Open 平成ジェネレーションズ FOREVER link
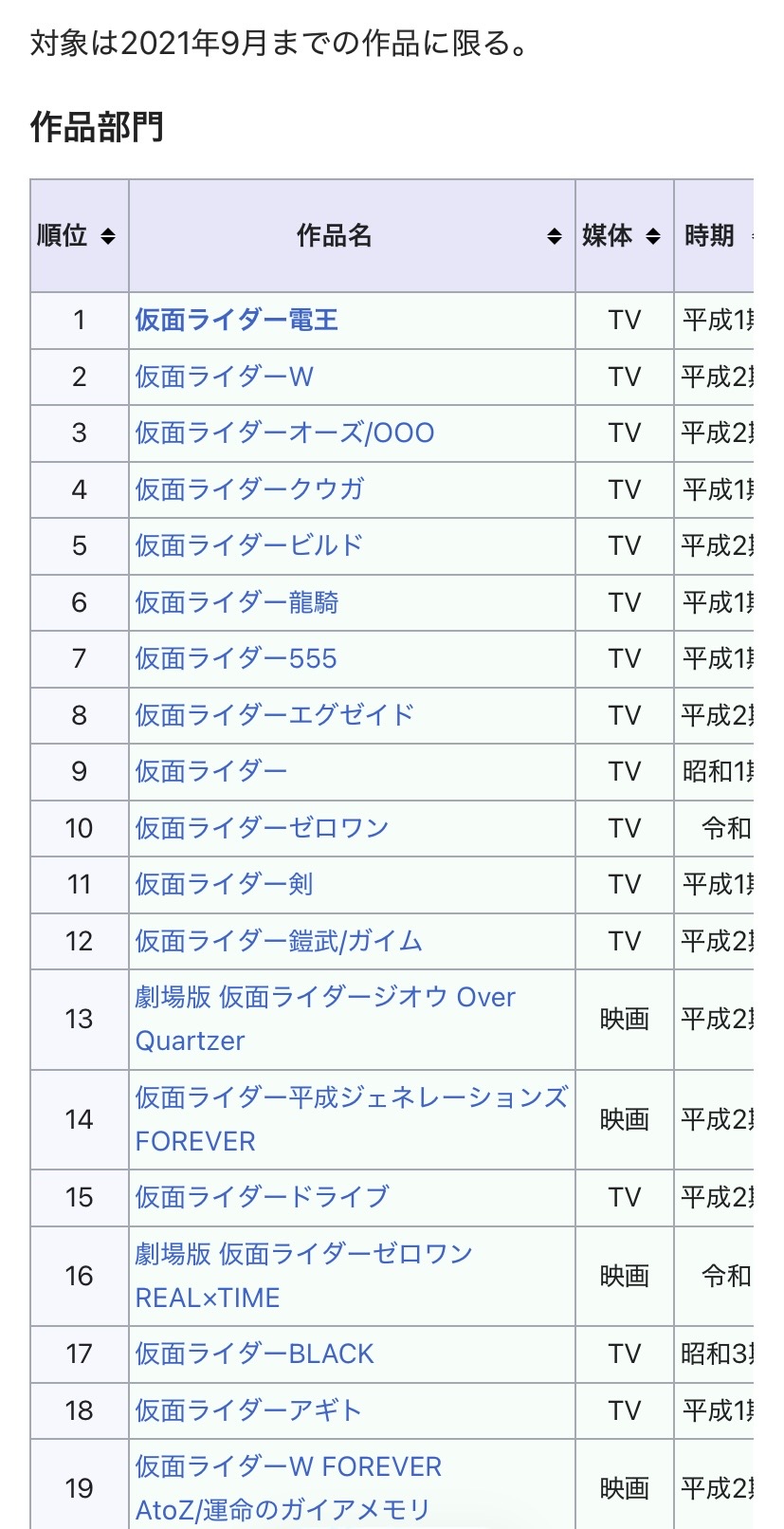This screenshot has height=1529, width=784. tap(352, 1119)
